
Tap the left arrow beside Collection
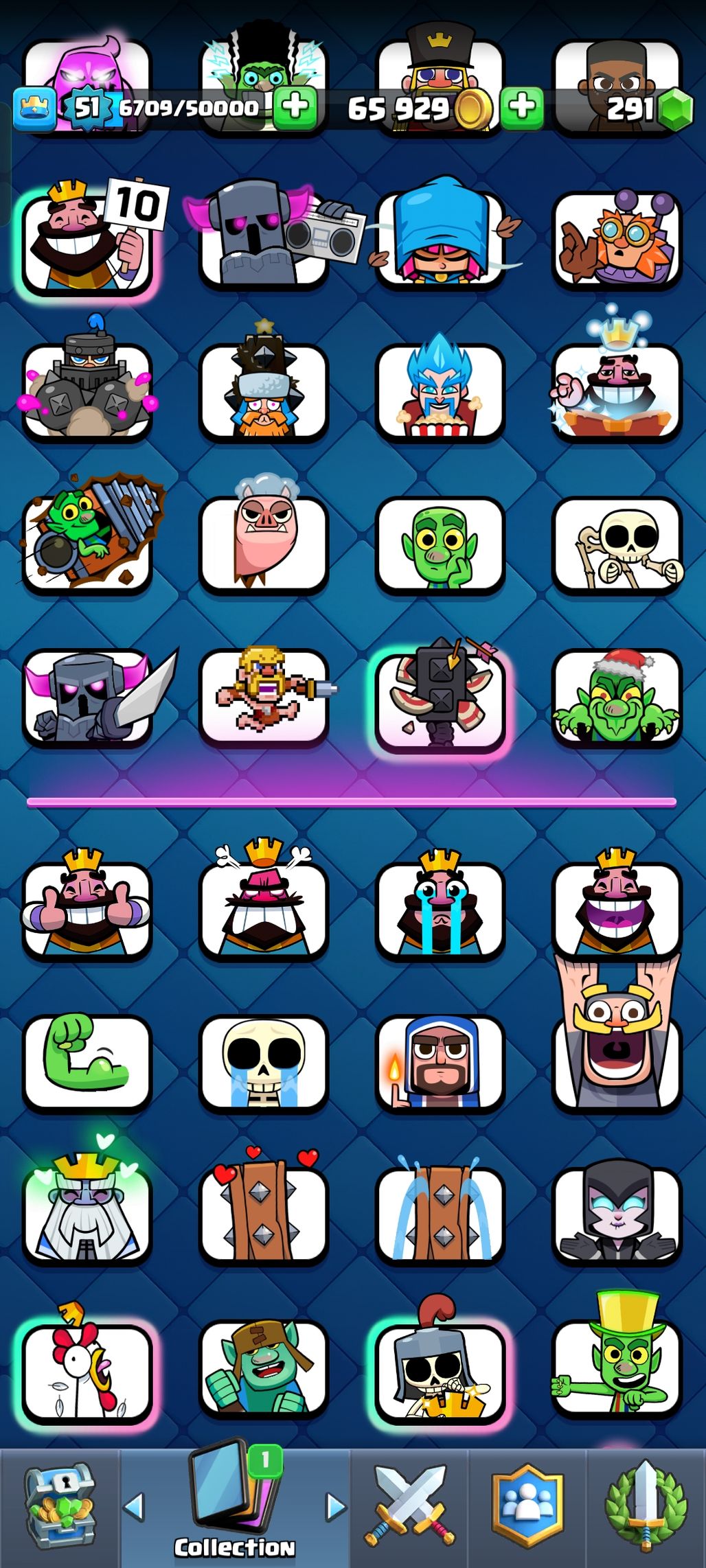coord(133,1507)
